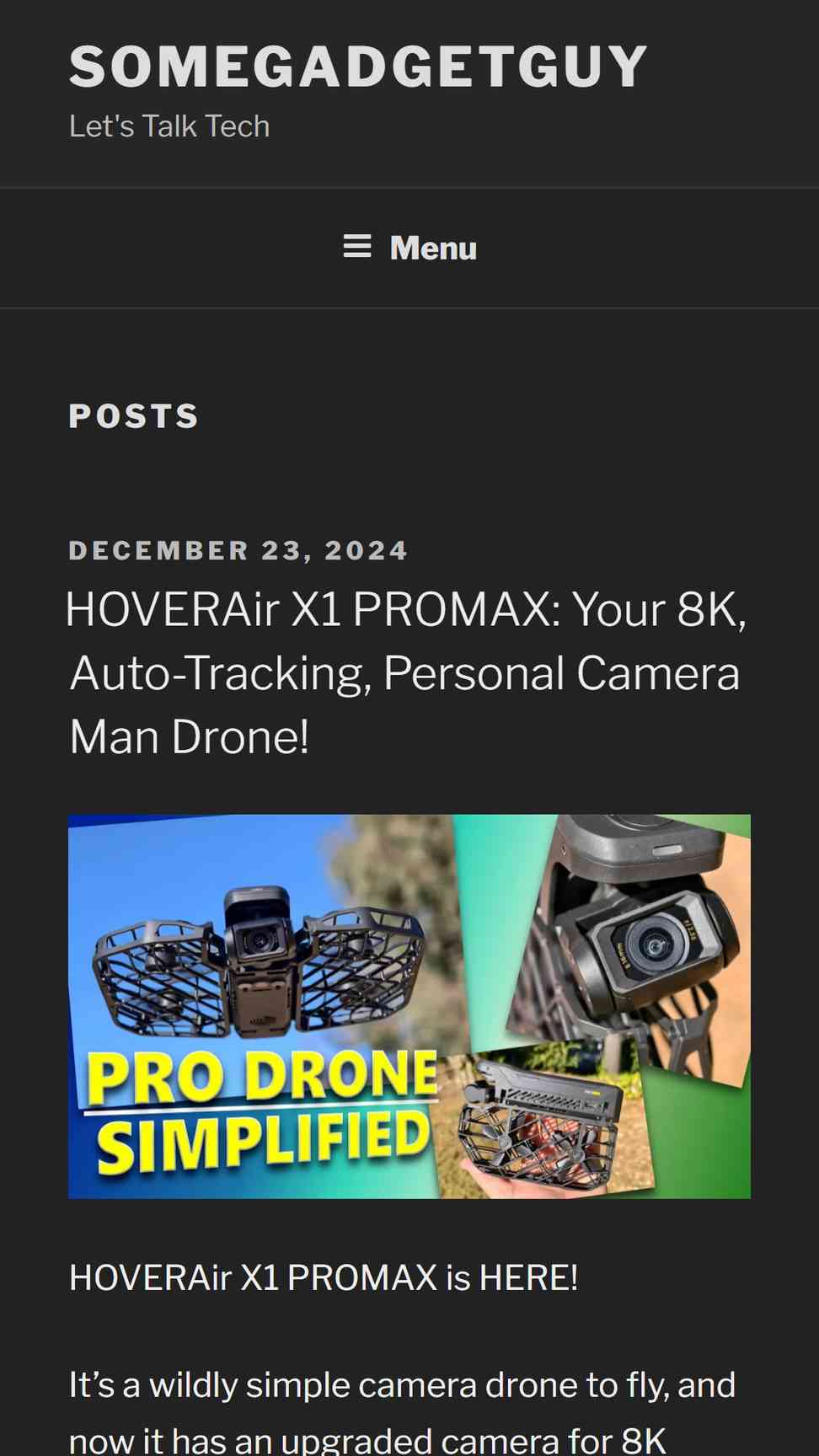Open the Pro Drone Simplified featured image
Screen dimensions: 819x1456
pos(409,1006)
